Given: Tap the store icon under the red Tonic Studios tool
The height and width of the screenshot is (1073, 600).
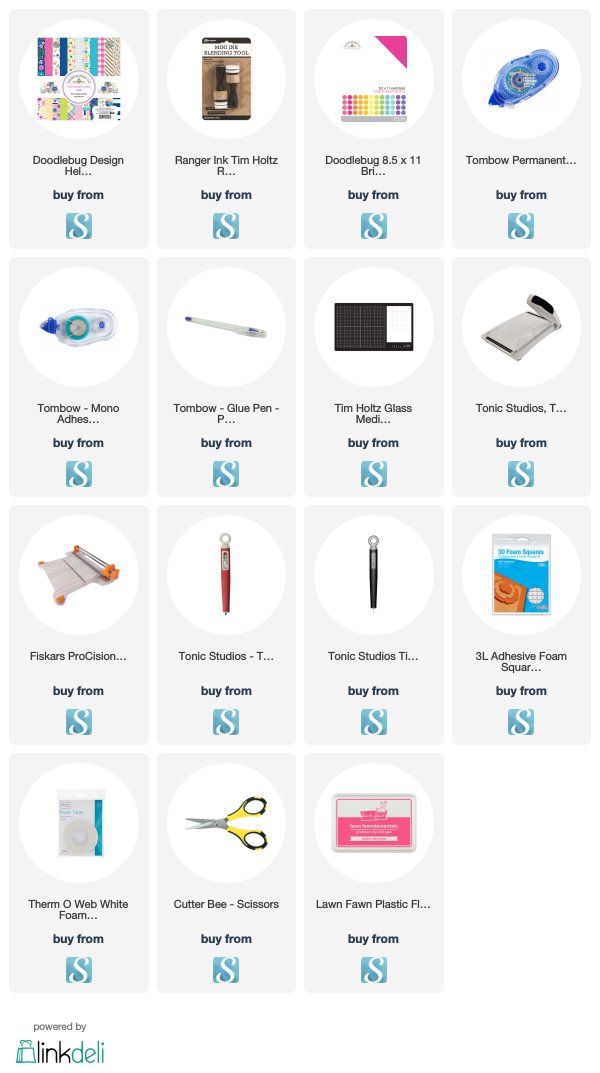Looking at the screenshot, I should pos(226,722).
